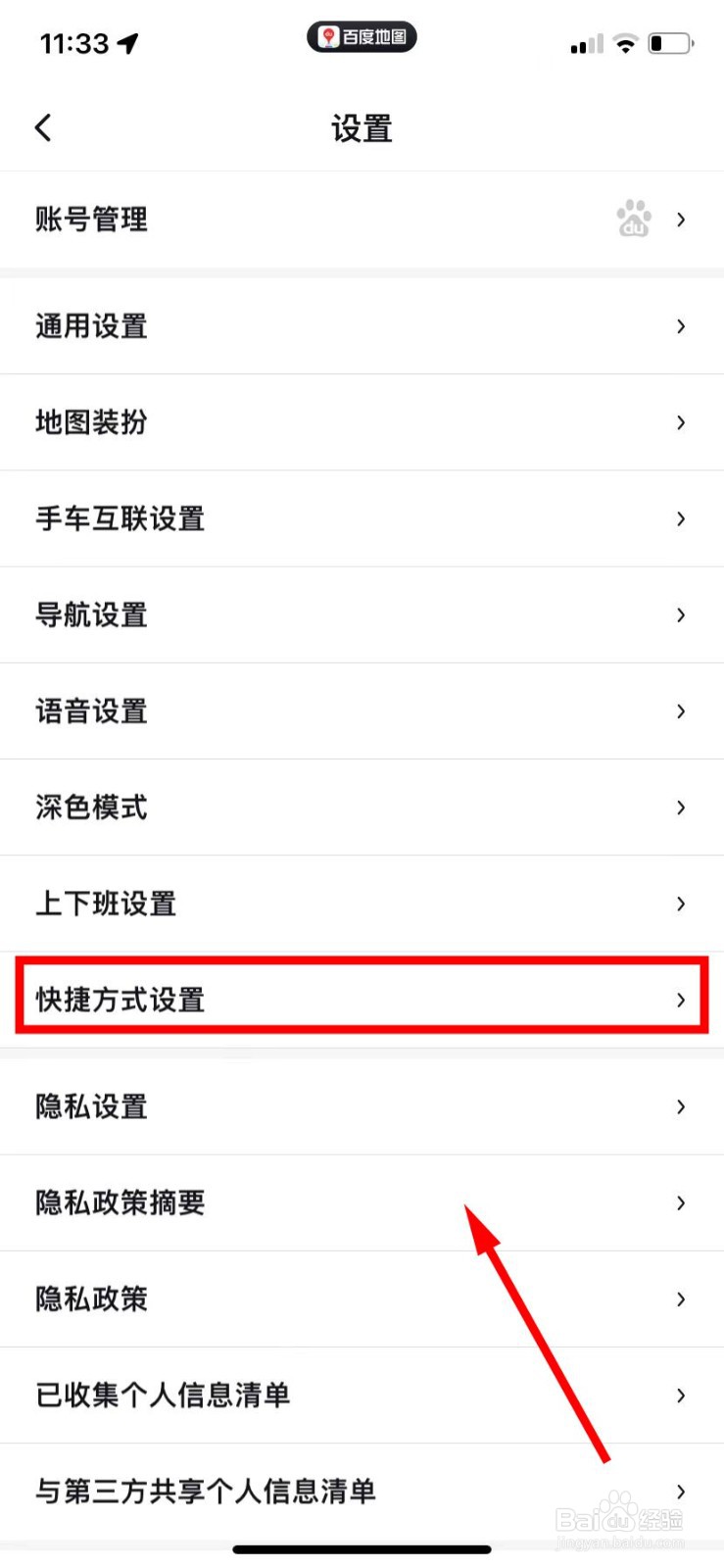Tap the home indicator bar at bottom
724x1568 pixels.
[x=362, y=1549]
